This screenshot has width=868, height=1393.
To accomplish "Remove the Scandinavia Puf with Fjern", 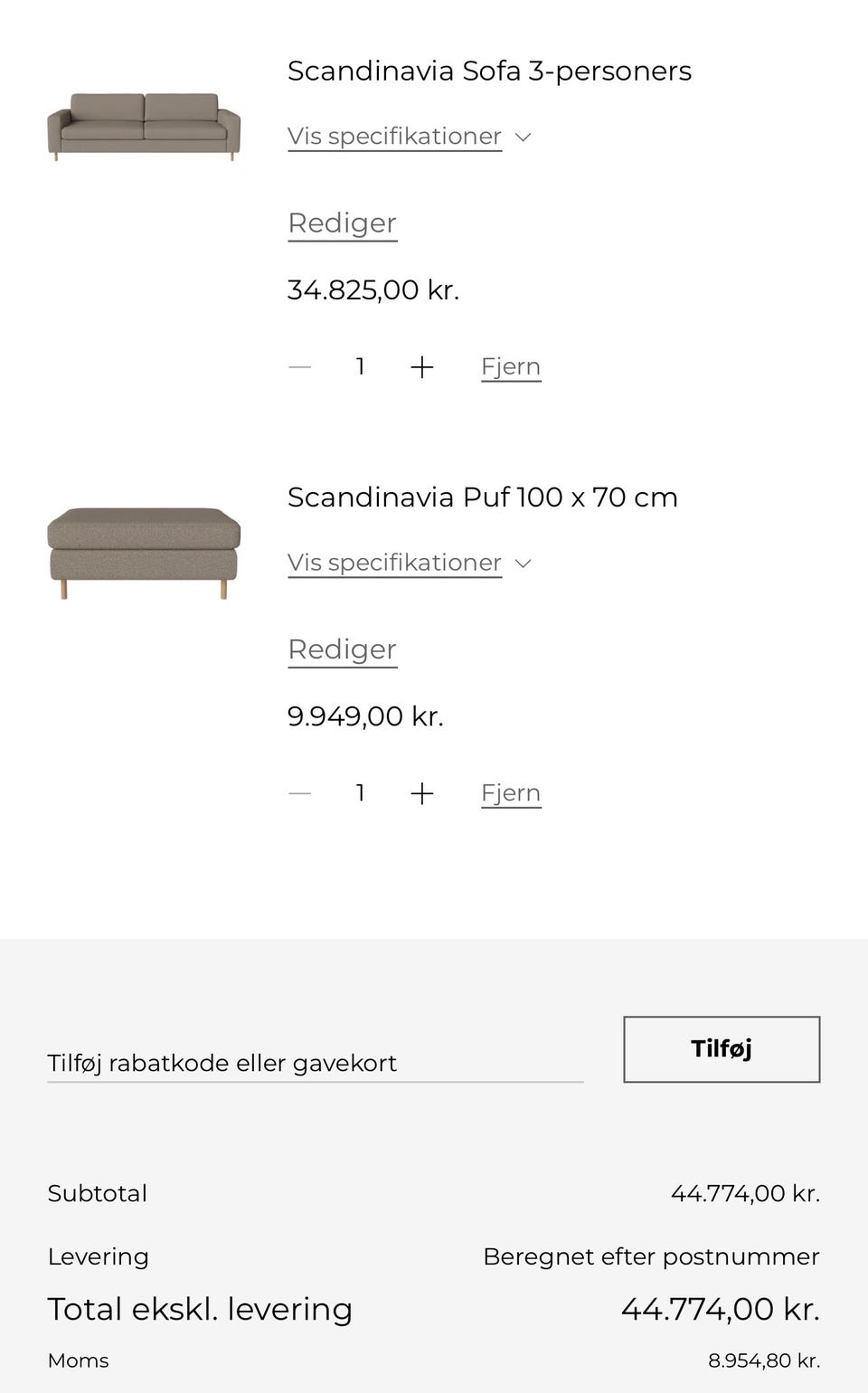I will tap(510, 792).
